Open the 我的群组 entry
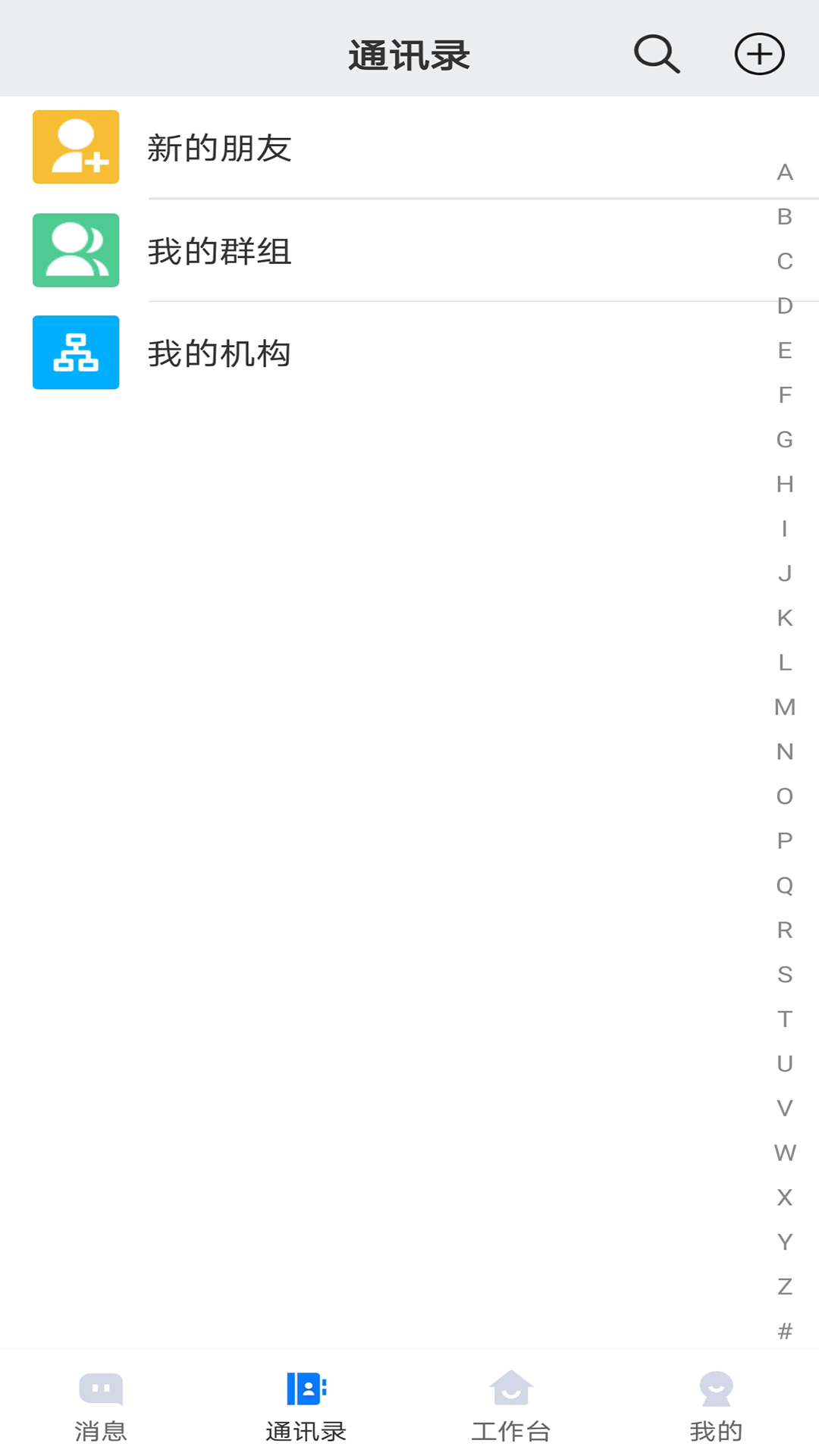 pyautogui.click(x=220, y=250)
